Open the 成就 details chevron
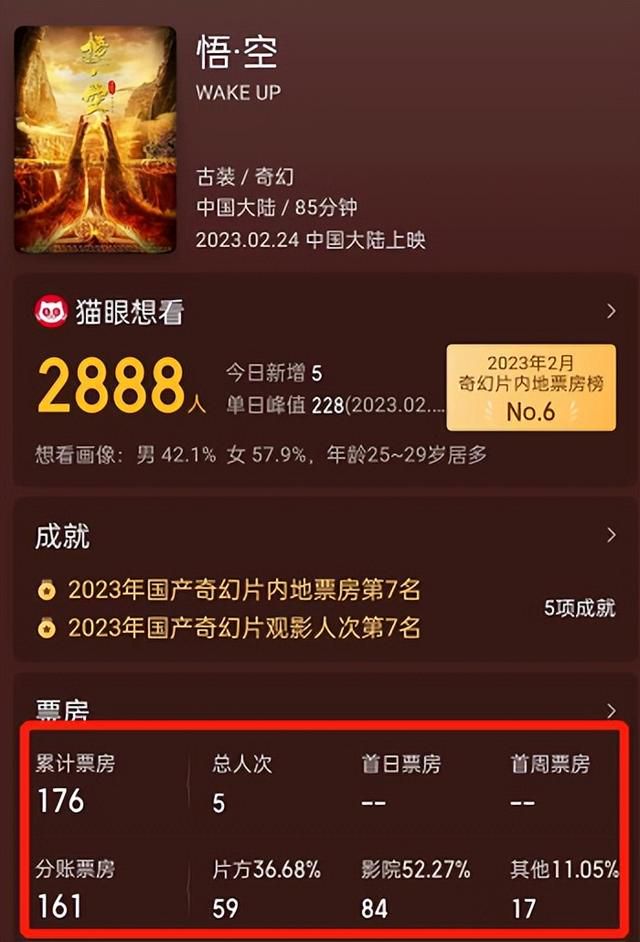This screenshot has width=640, height=942. (x=611, y=536)
